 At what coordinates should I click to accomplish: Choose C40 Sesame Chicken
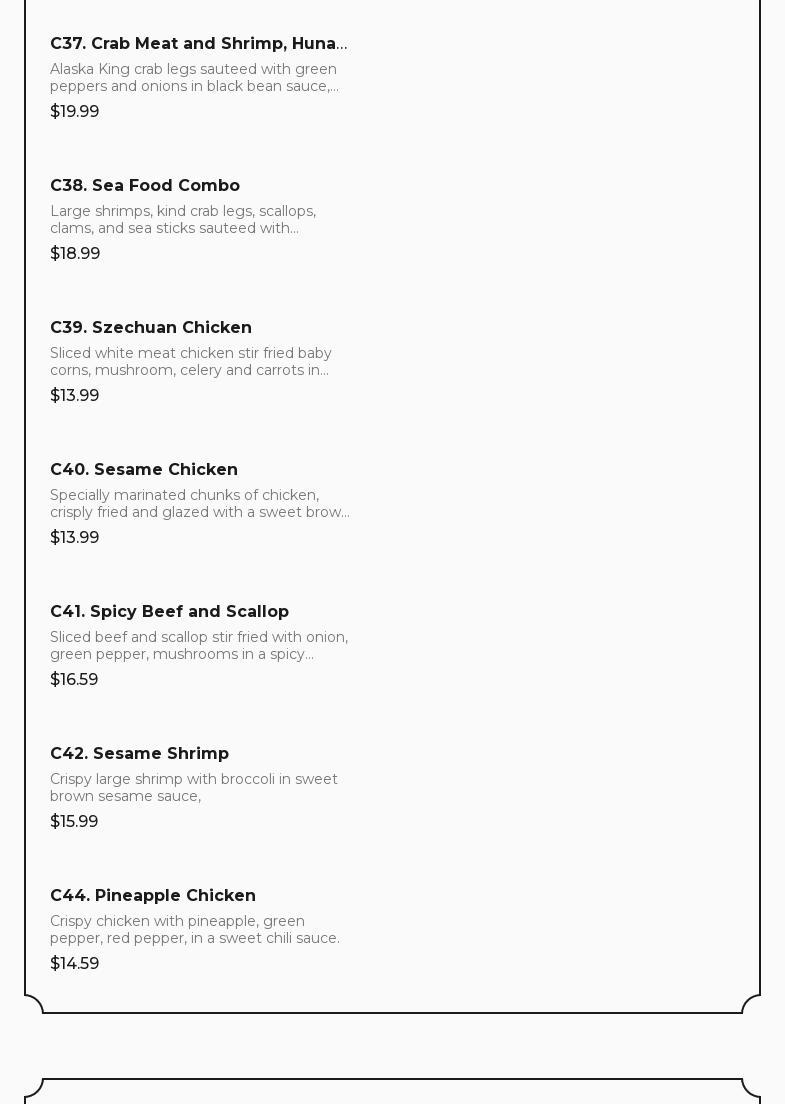(x=144, y=470)
